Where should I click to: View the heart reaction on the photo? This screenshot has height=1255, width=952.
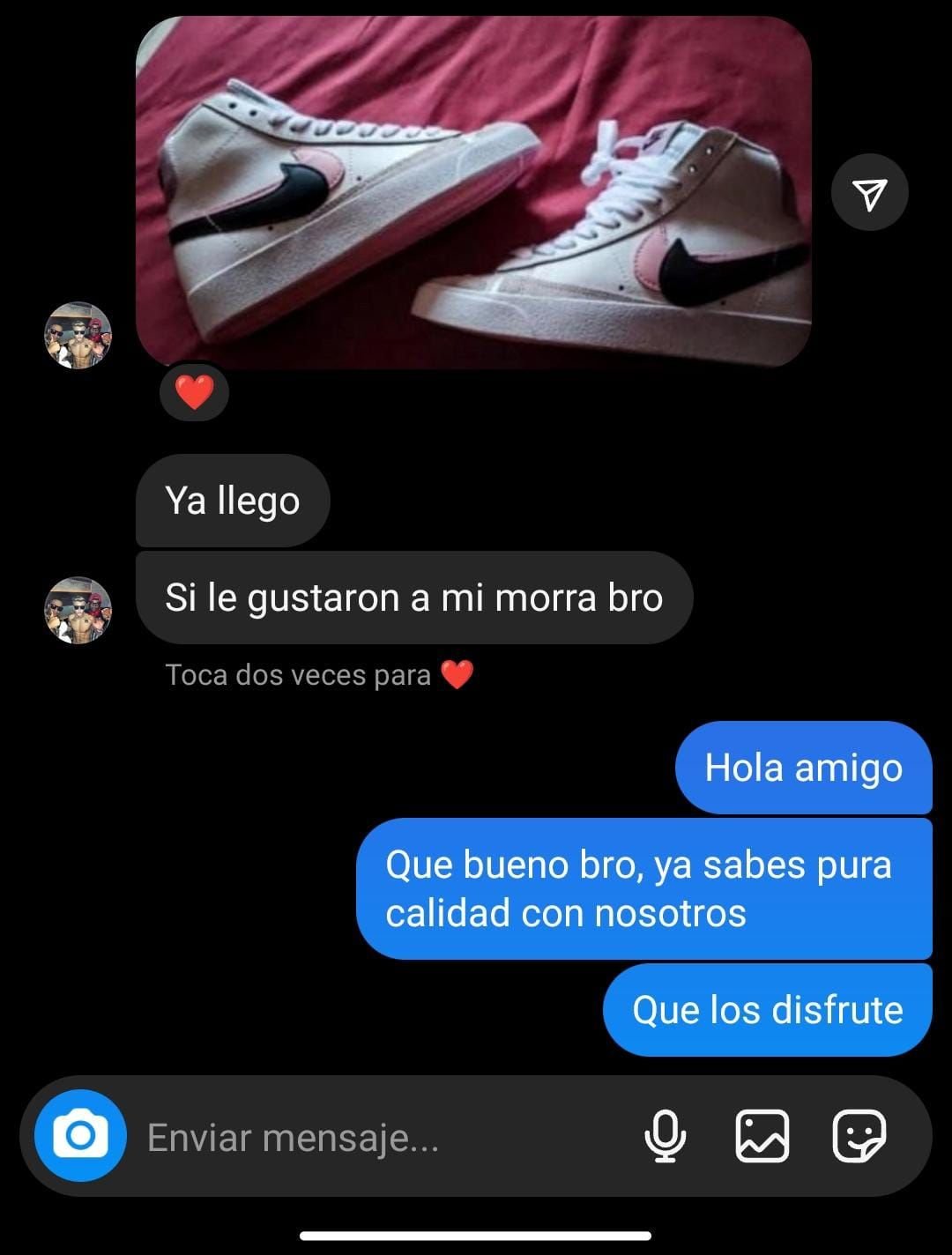pyautogui.click(x=194, y=392)
